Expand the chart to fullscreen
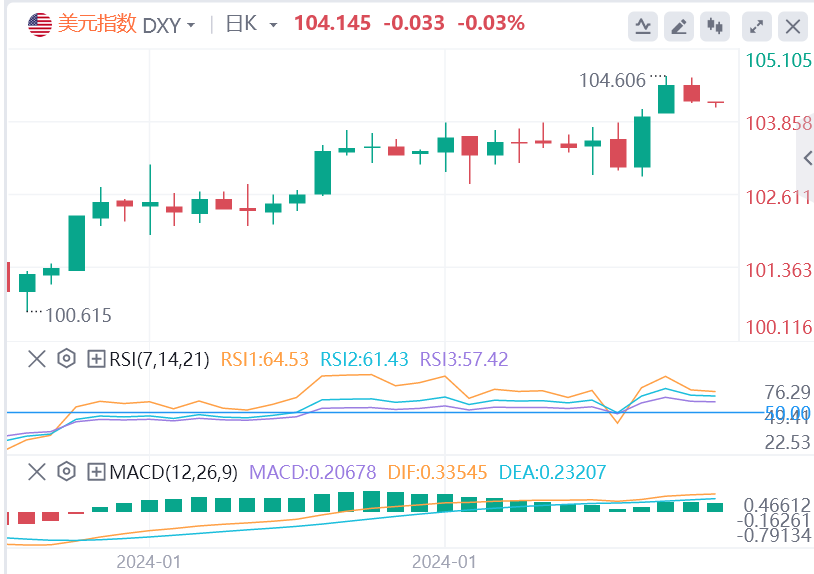 point(758,27)
